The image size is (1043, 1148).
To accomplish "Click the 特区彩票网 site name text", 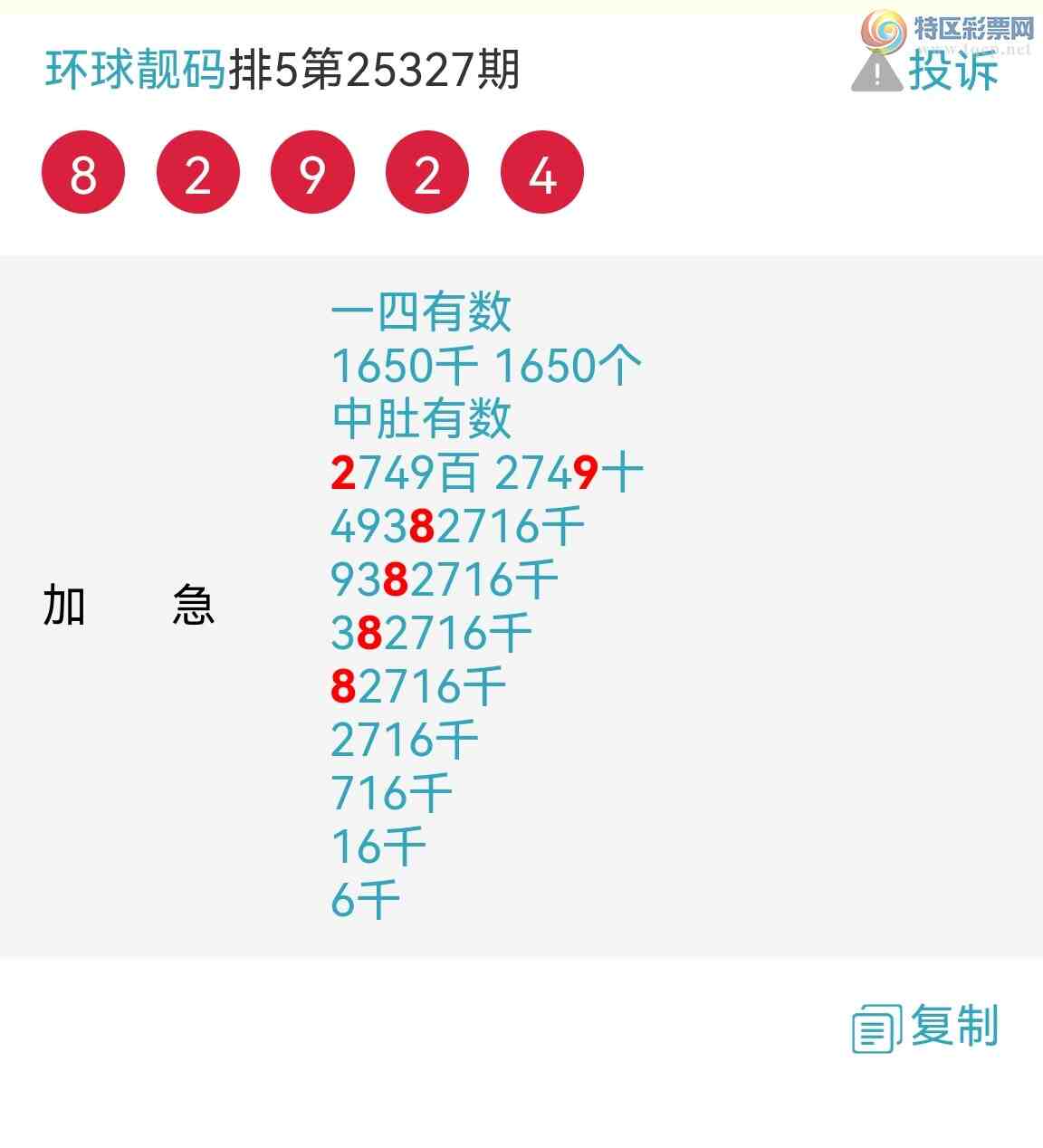I will point(976,27).
